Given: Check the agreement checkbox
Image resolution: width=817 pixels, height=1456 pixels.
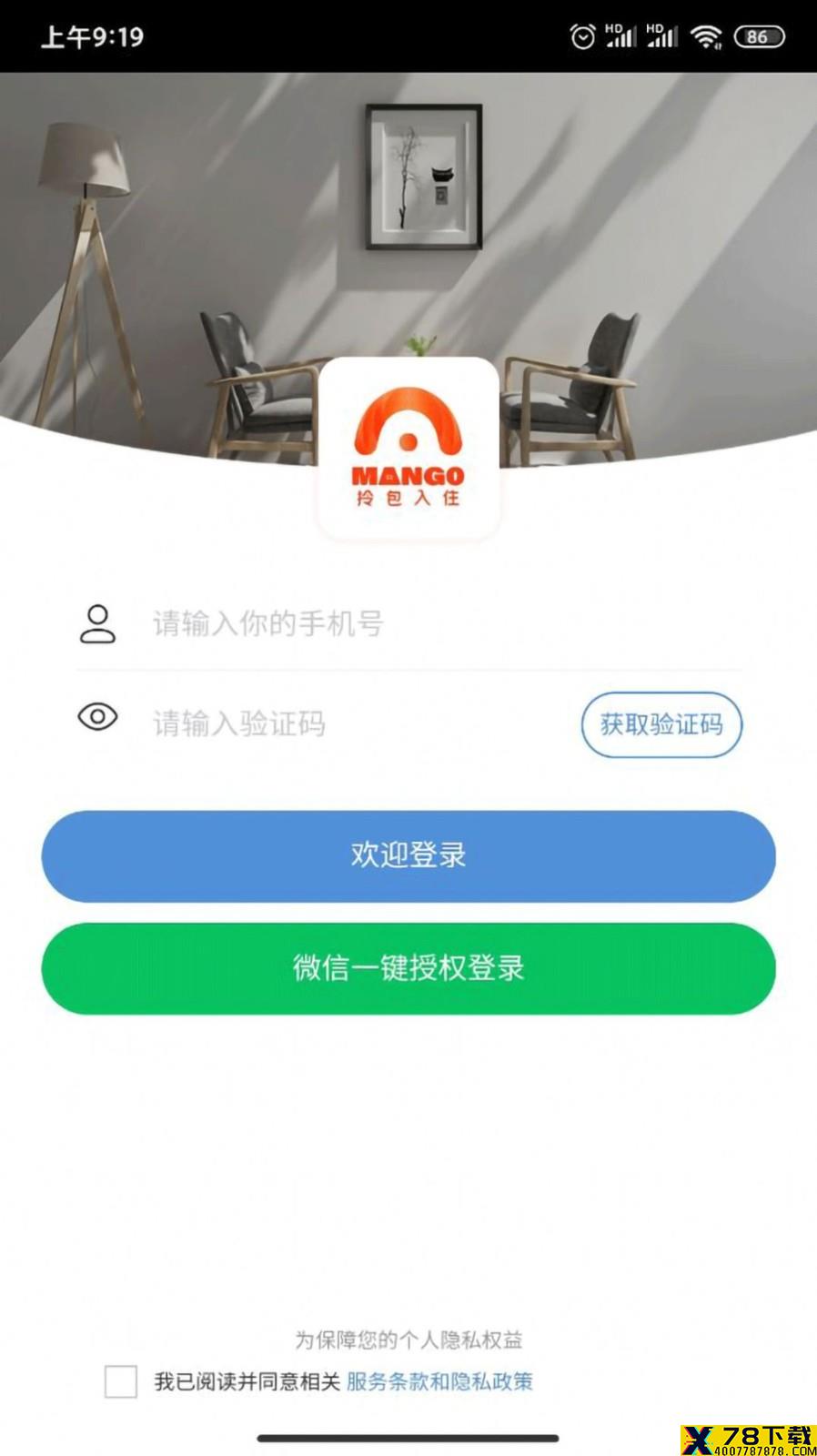Looking at the screenshot, I should click(121, 1381).
